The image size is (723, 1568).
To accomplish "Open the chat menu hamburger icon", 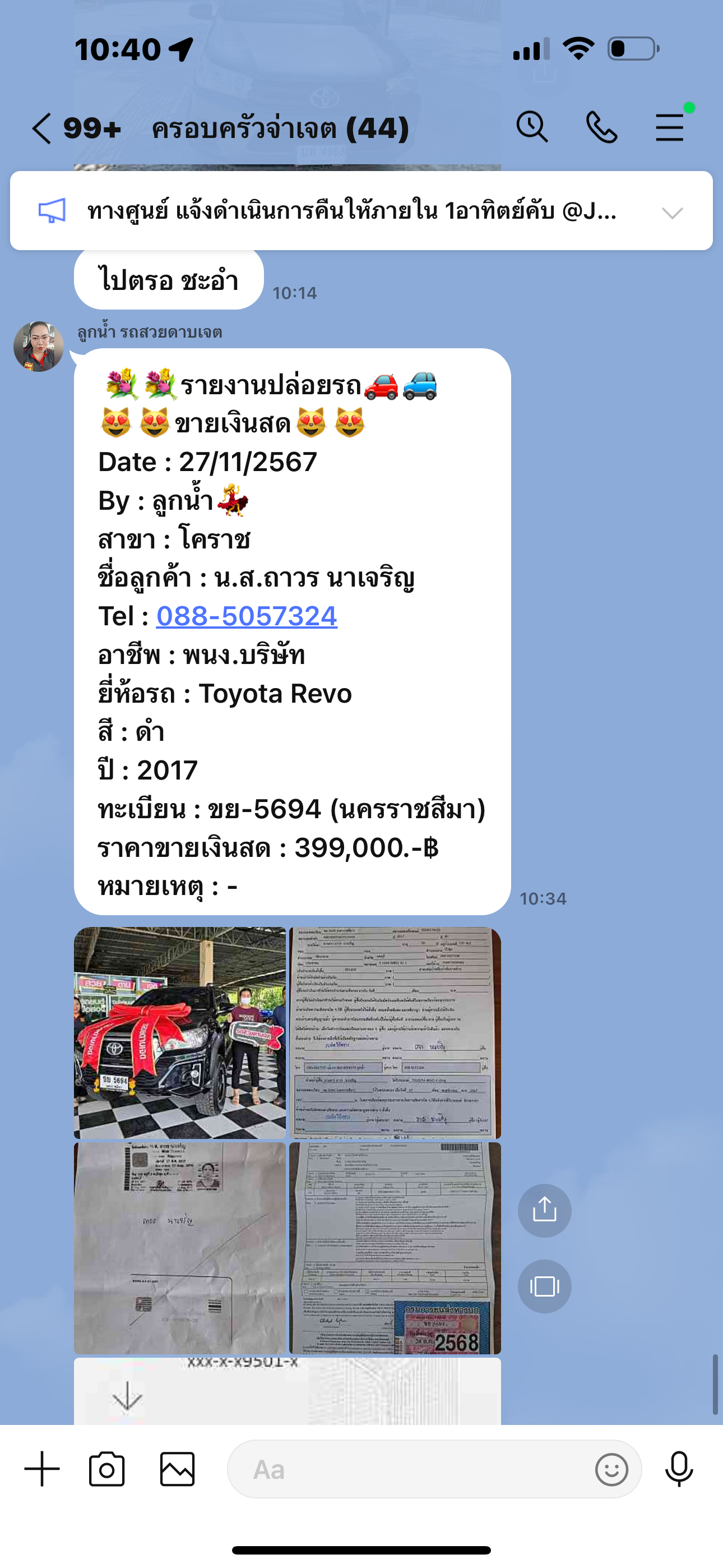I will click(x=670, y=127).
